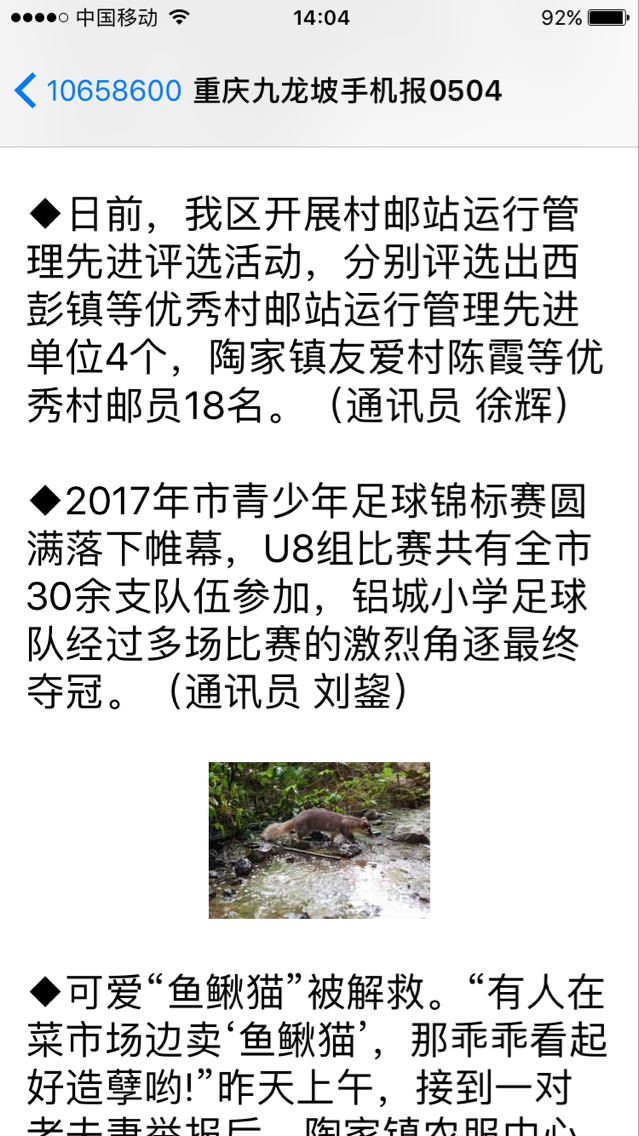Open the embedded animal photo
The width and height of the screenshot is (639, 1136).
(x=320, y=840)
